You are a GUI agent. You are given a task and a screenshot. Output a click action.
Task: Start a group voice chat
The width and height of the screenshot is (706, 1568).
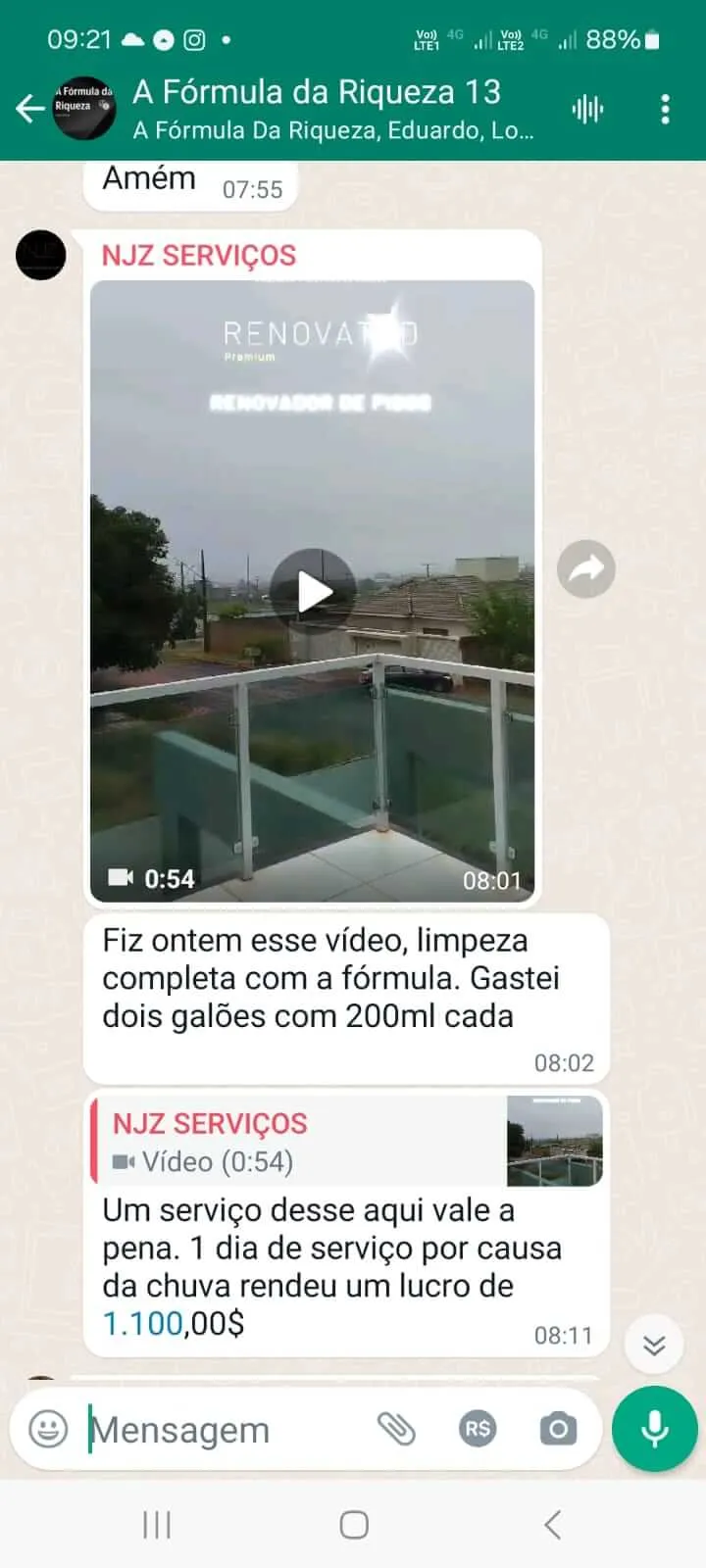(587, 109)
